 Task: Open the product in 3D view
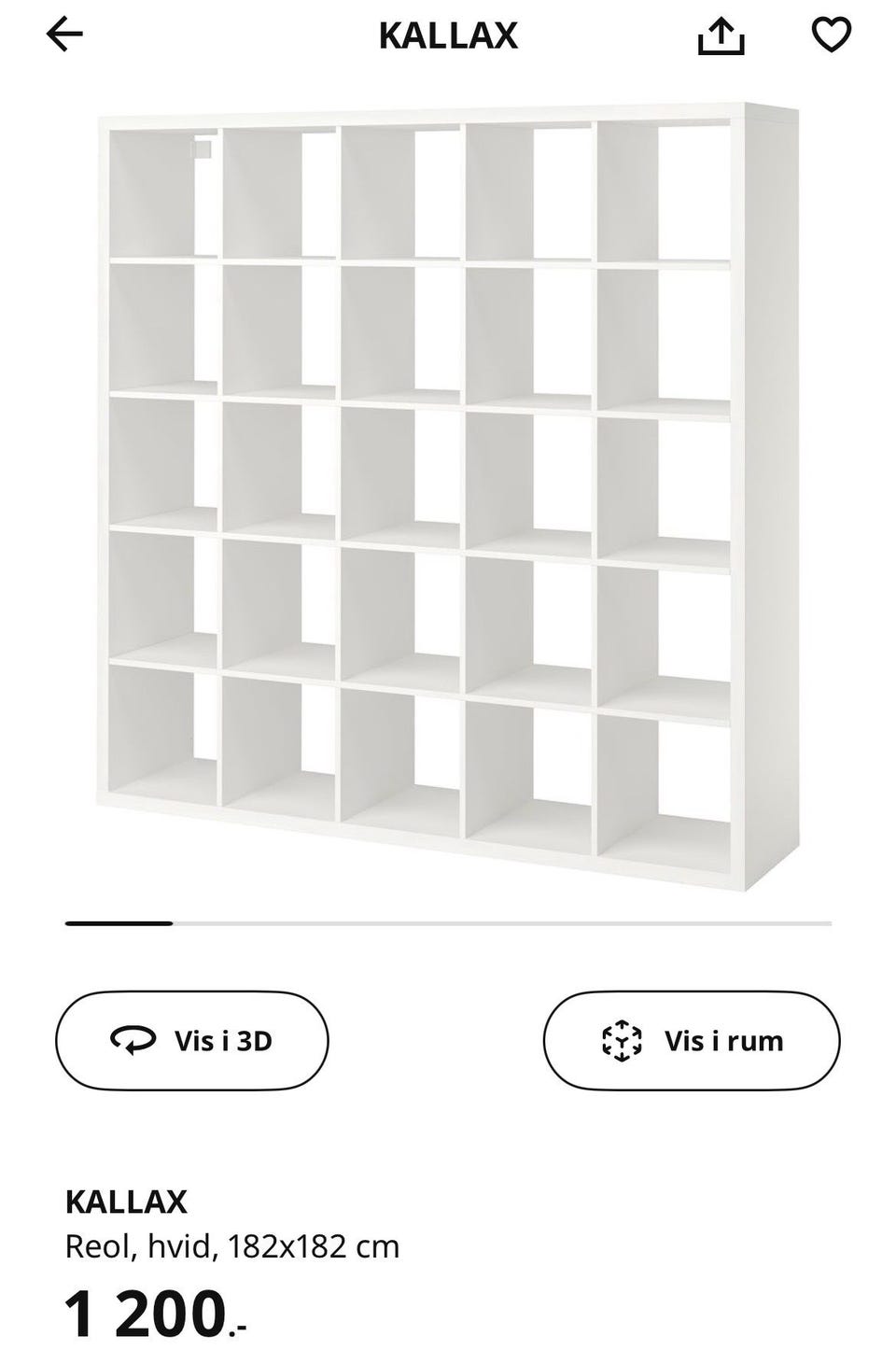click(190, 1039)
